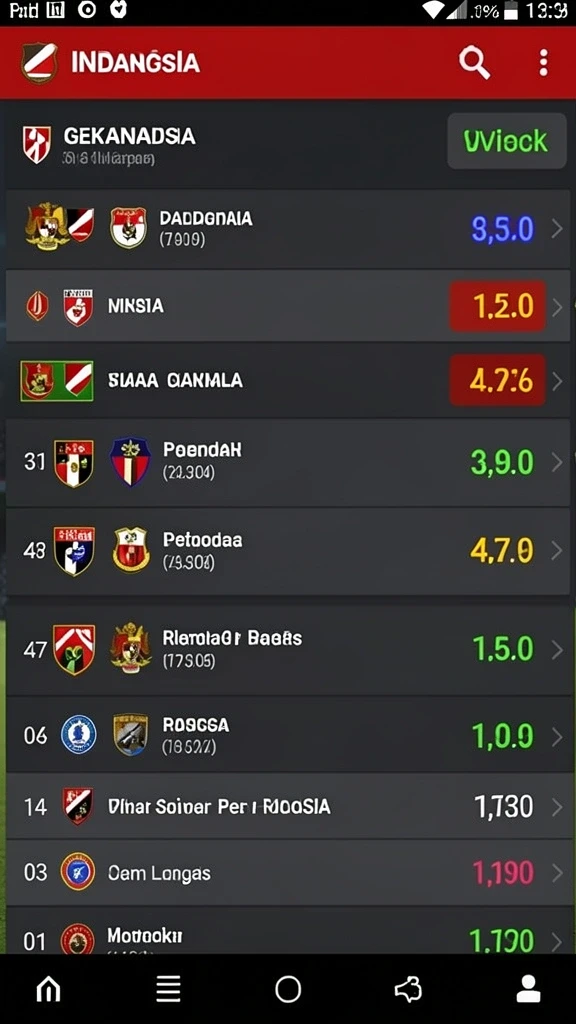
Task: Open the three-dot overflow menu
Action: point(543,63)
